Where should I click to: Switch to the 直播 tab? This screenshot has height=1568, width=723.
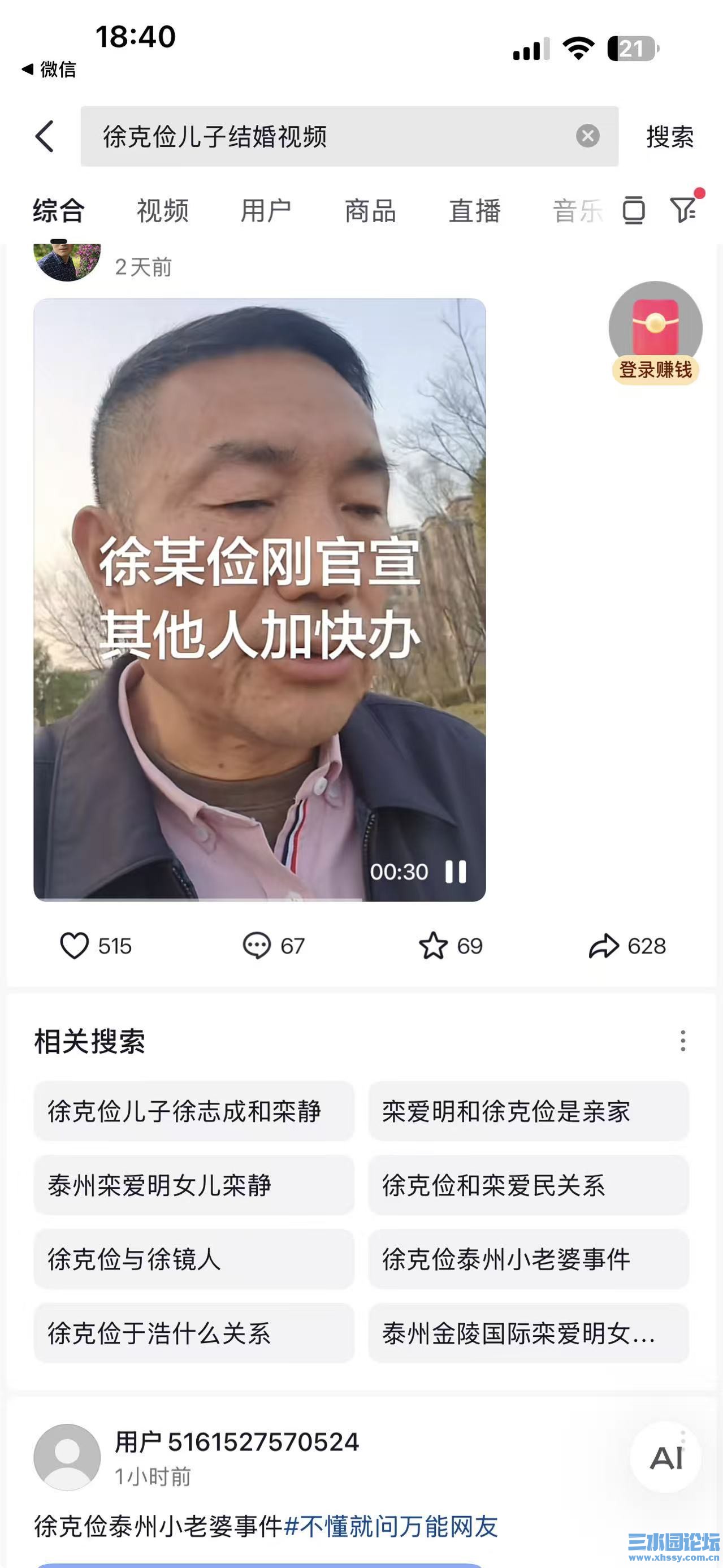475,211
